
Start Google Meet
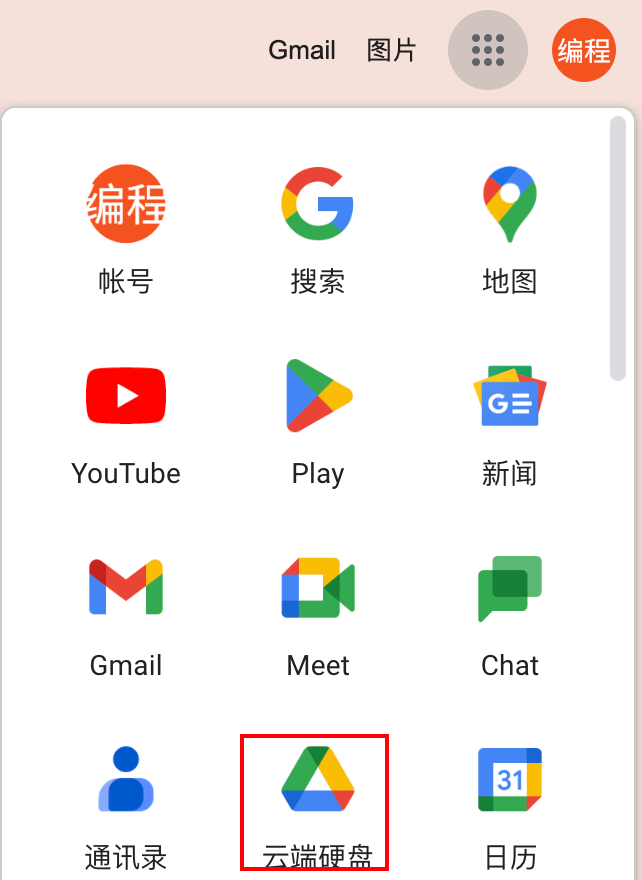318,616
